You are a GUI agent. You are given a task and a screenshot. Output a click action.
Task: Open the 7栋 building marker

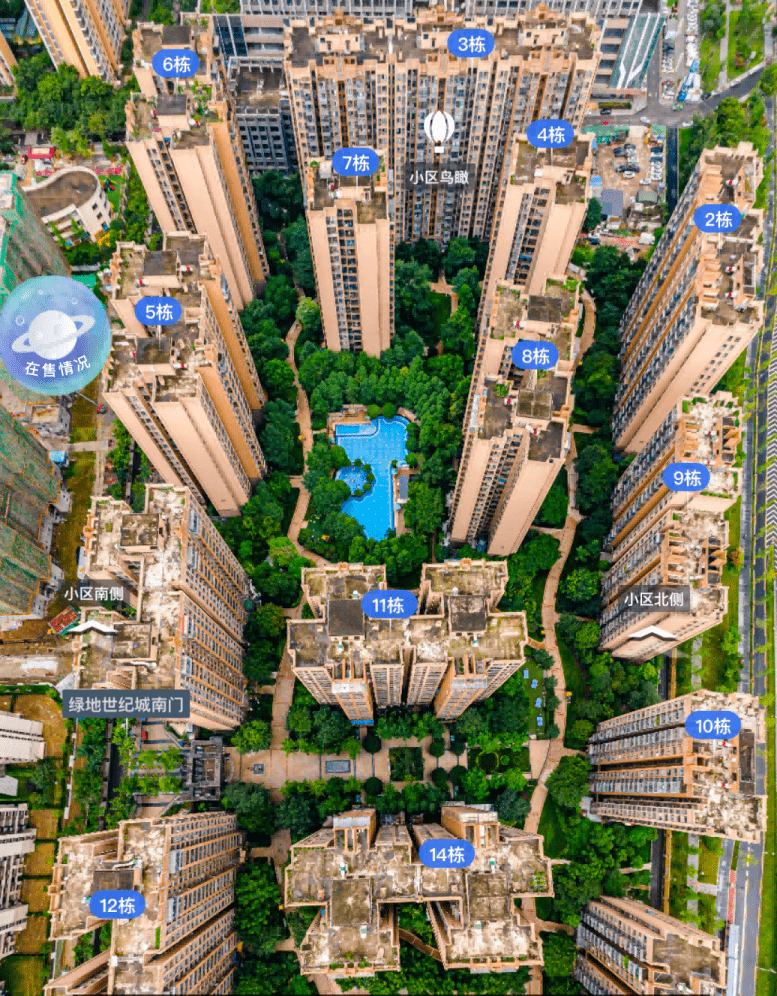coord(356,161)
